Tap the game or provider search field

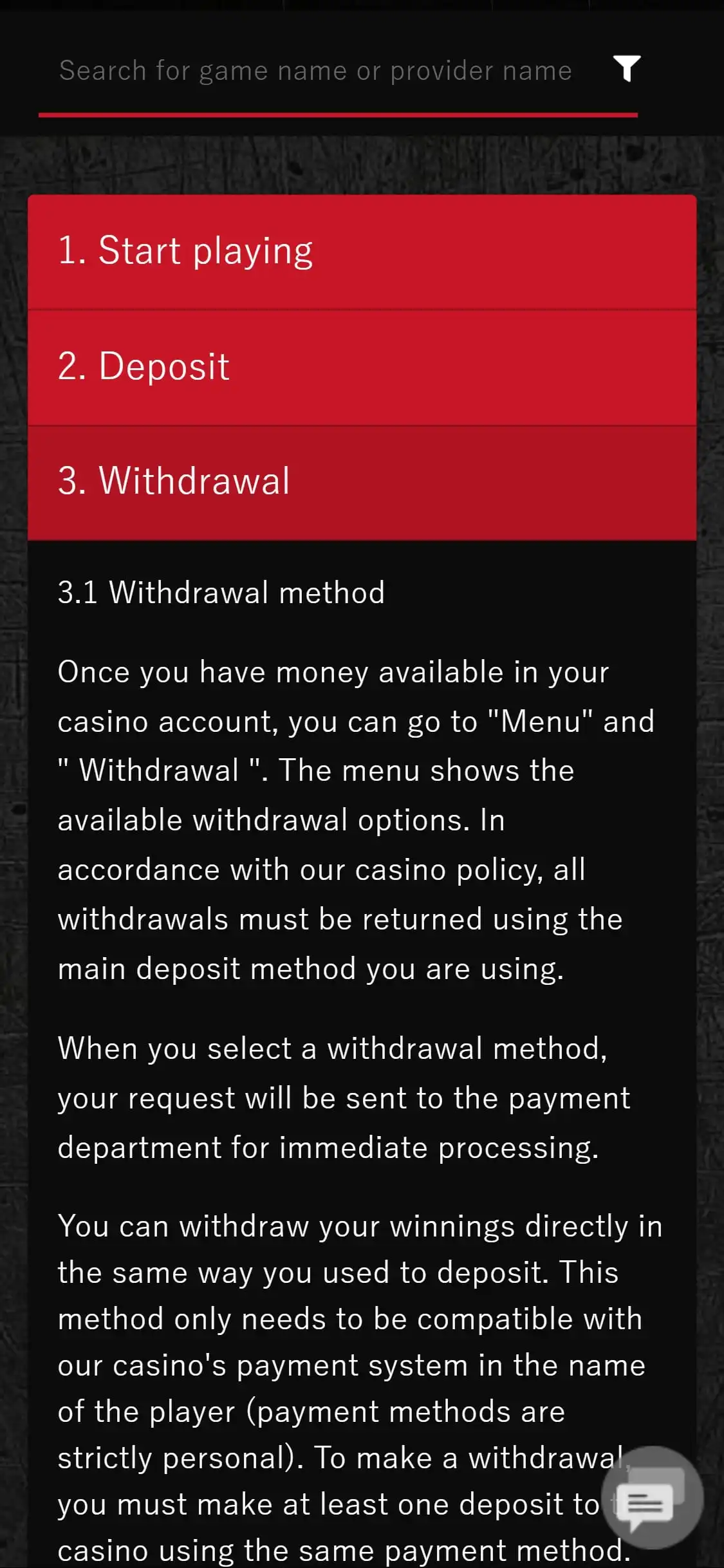click(x=315, y=71)
